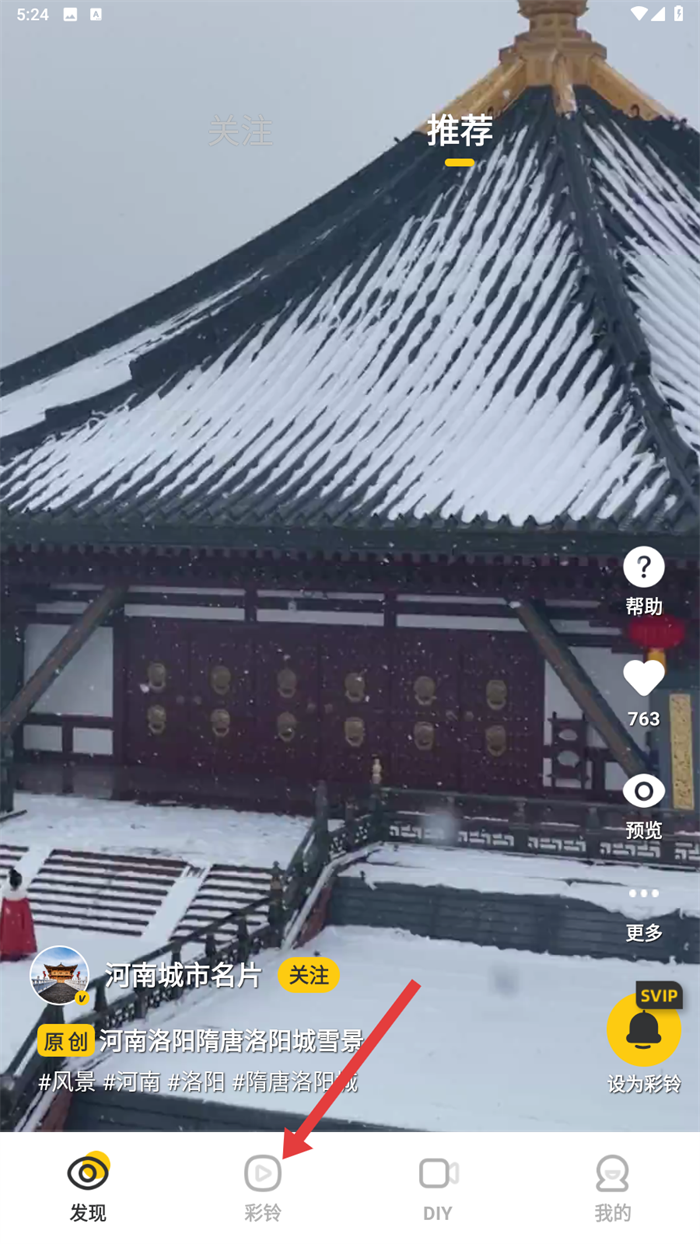Go to the 发现 bottom tab
This screenshot has height=1244, width=700.
click(88, 1186)
